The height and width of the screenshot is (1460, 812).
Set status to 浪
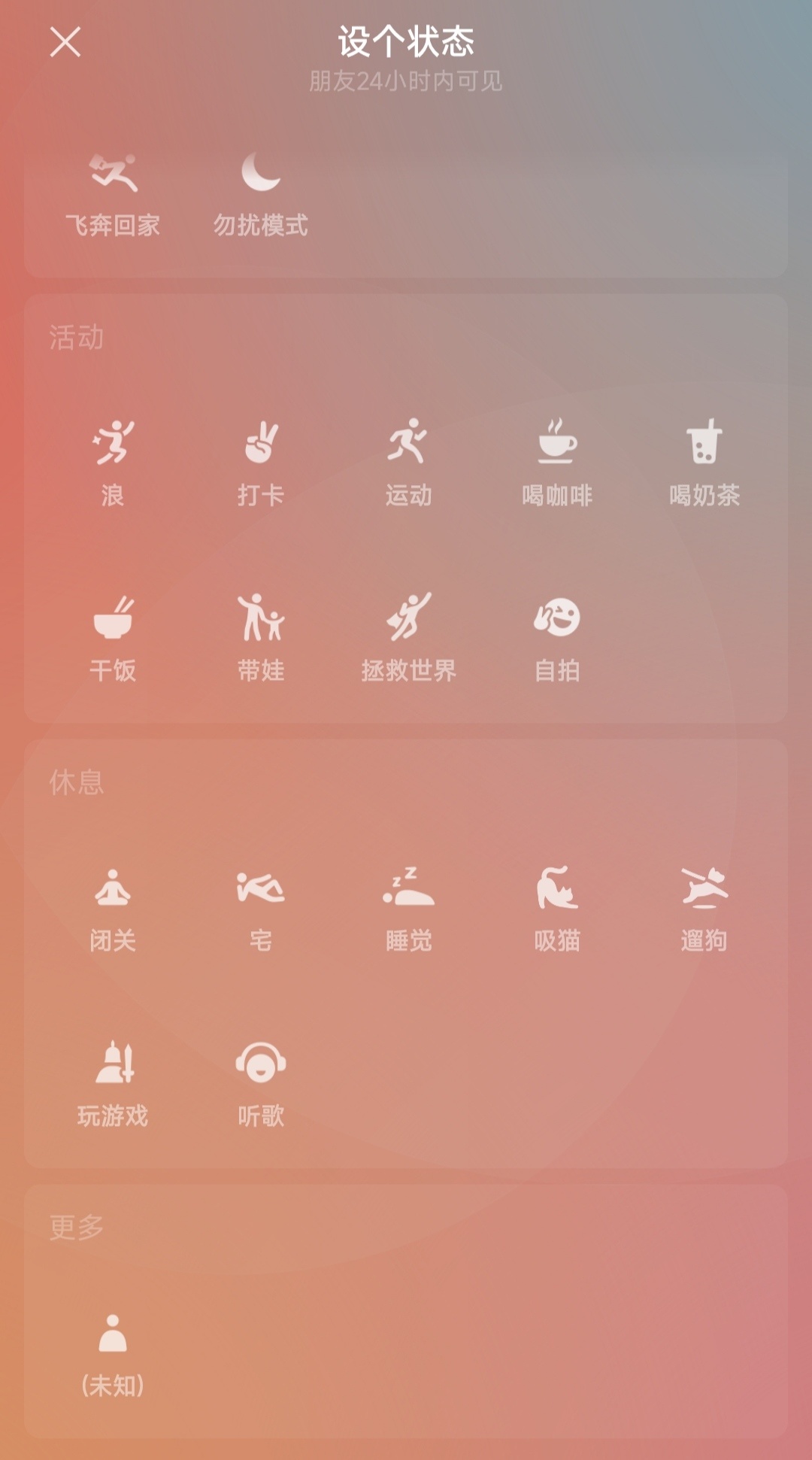click(113, 463)
